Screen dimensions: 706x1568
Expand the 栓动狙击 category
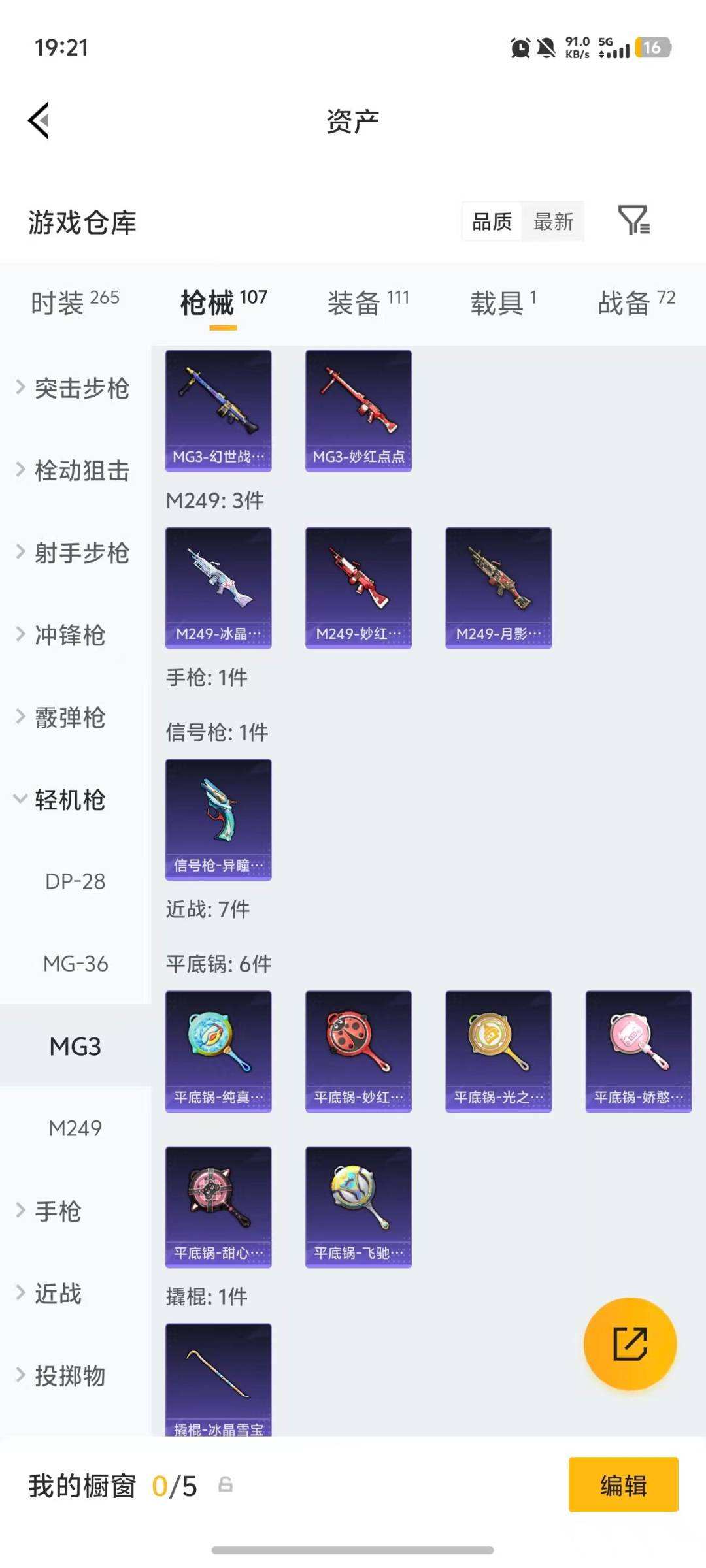[73, 470]
